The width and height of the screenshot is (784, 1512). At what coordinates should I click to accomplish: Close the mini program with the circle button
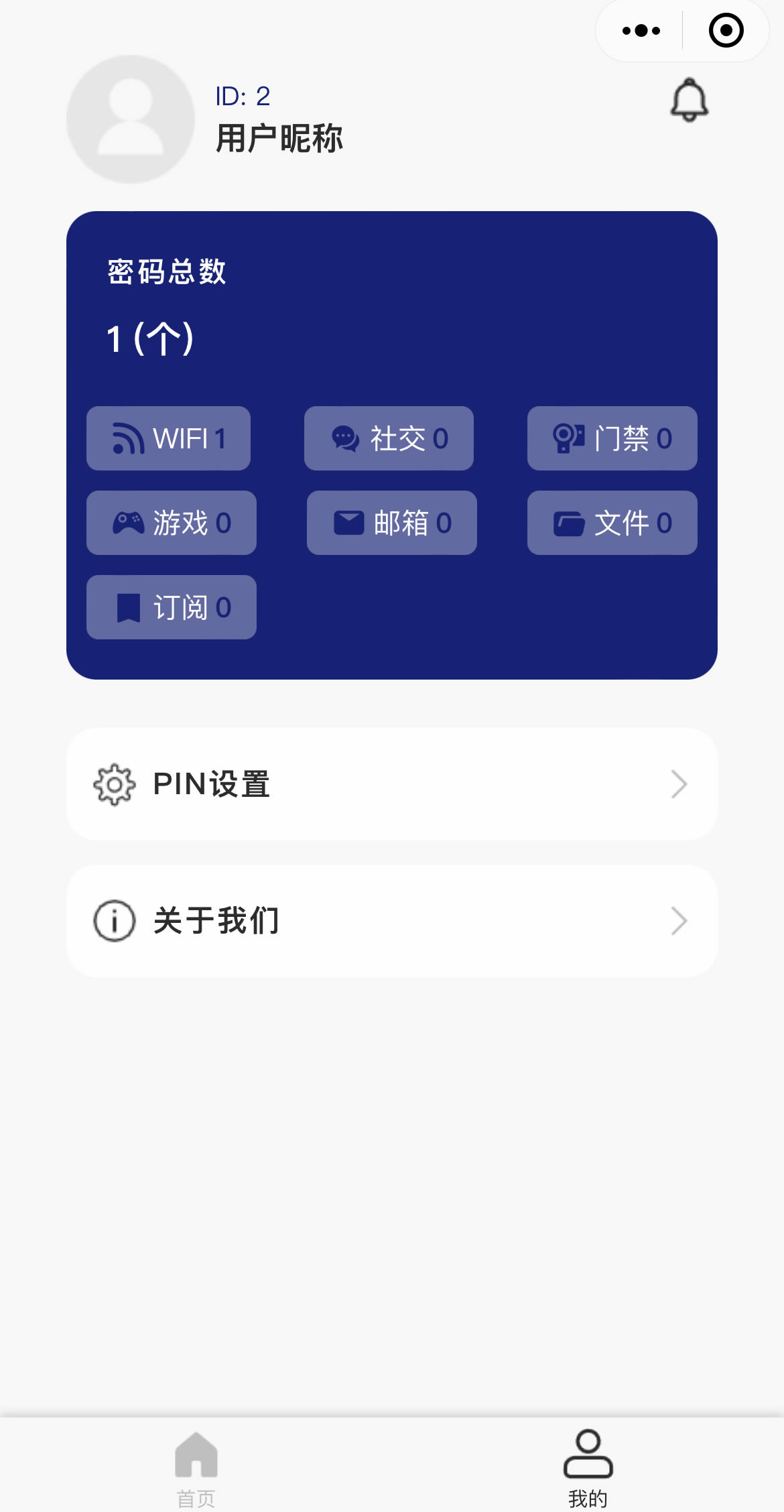point(726,31)
